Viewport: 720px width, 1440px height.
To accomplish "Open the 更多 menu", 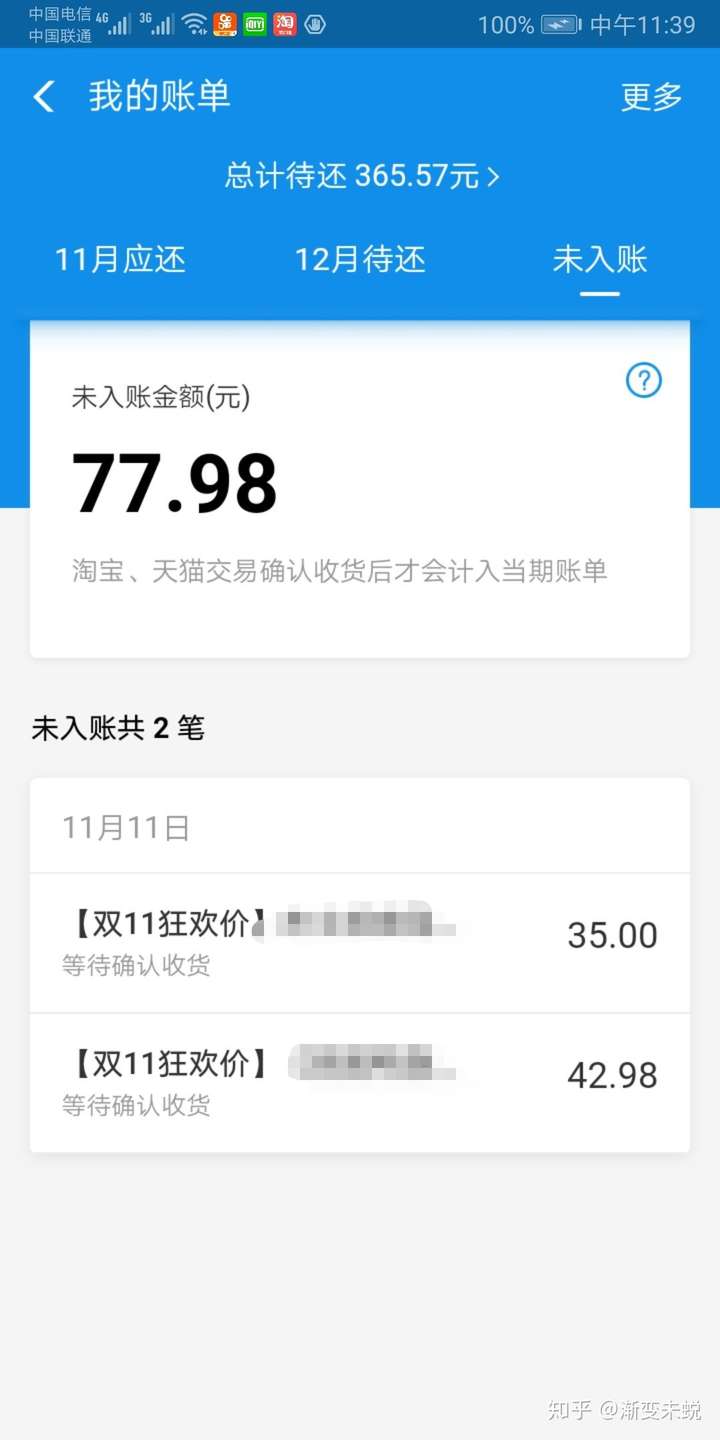I will [651, 97].
